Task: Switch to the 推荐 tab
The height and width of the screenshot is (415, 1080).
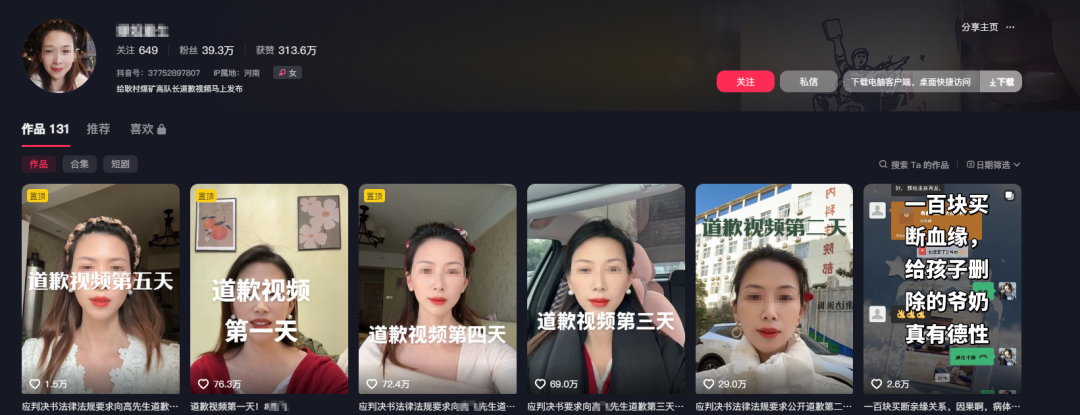Action: pos(98,129)
